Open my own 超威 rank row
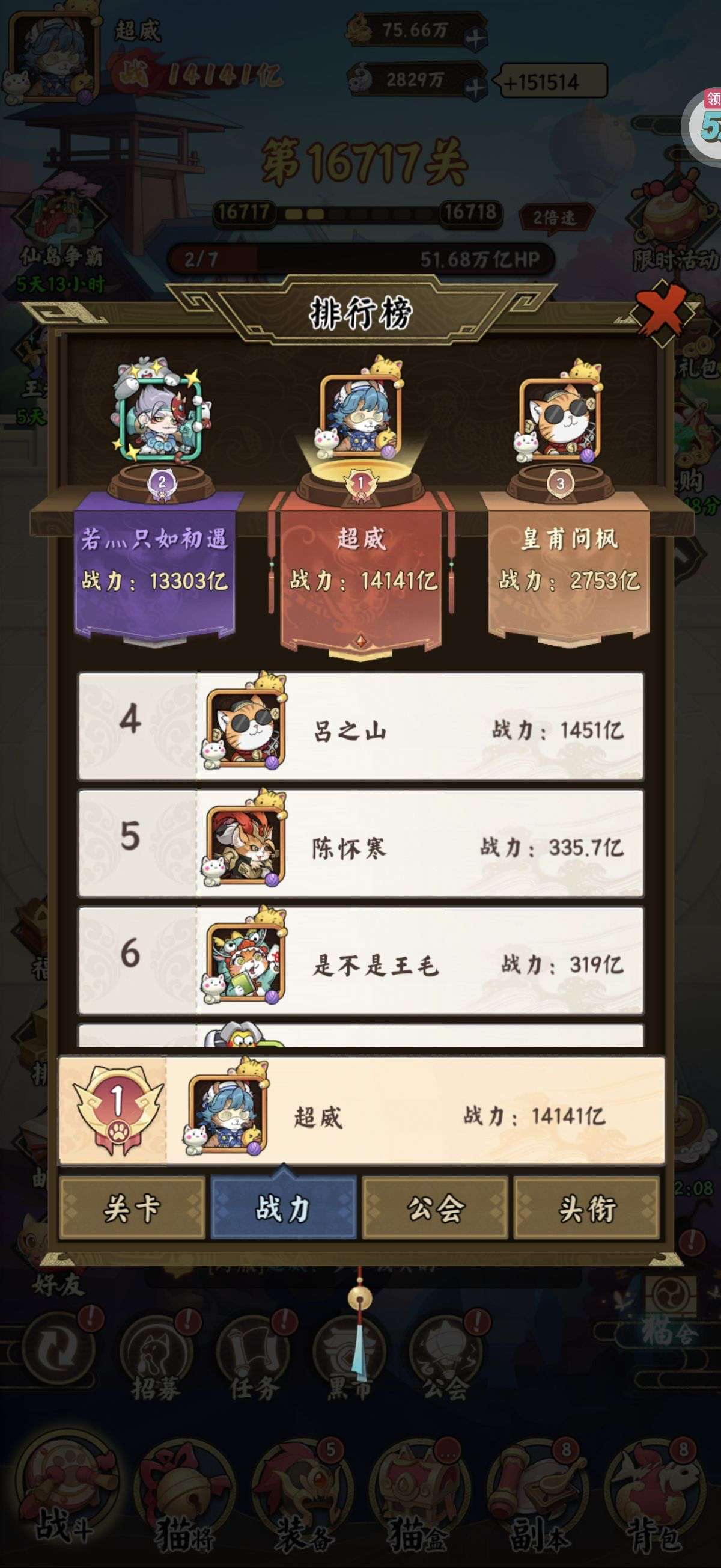Viewport: 721px width, 1568px height. [360, 1112]
